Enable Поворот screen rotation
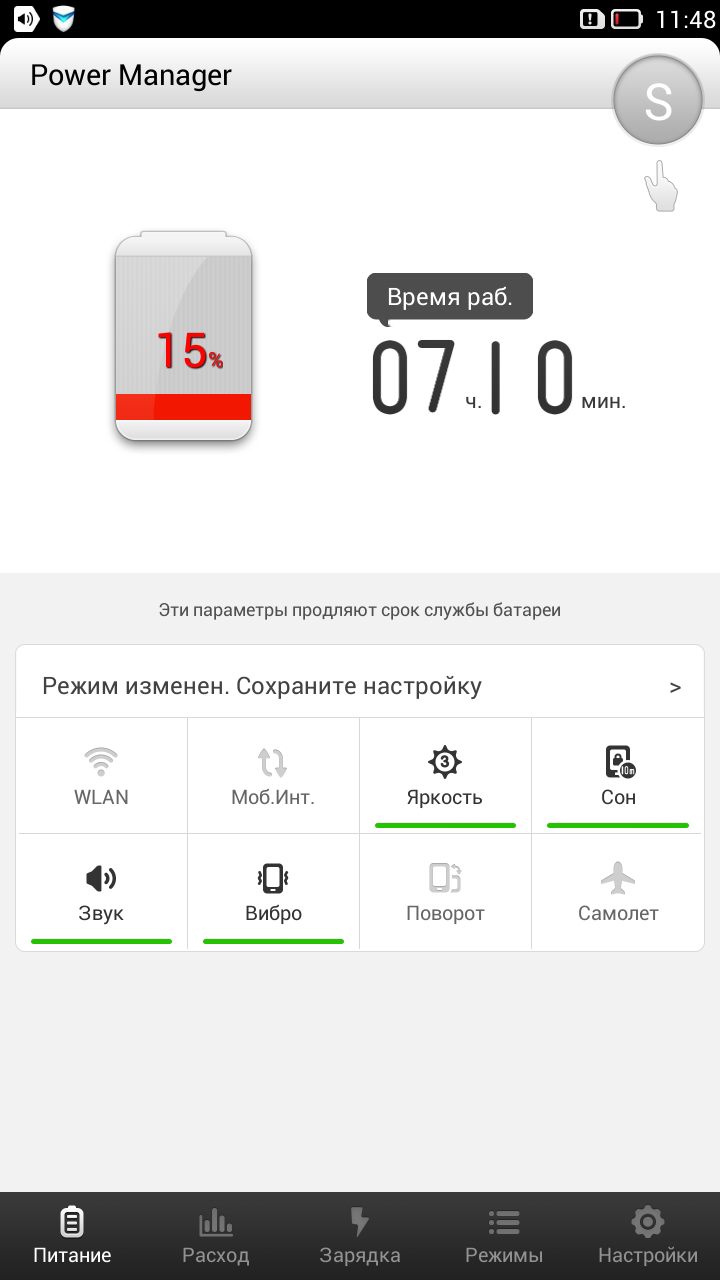720x1280 pixels. point(445,893)
